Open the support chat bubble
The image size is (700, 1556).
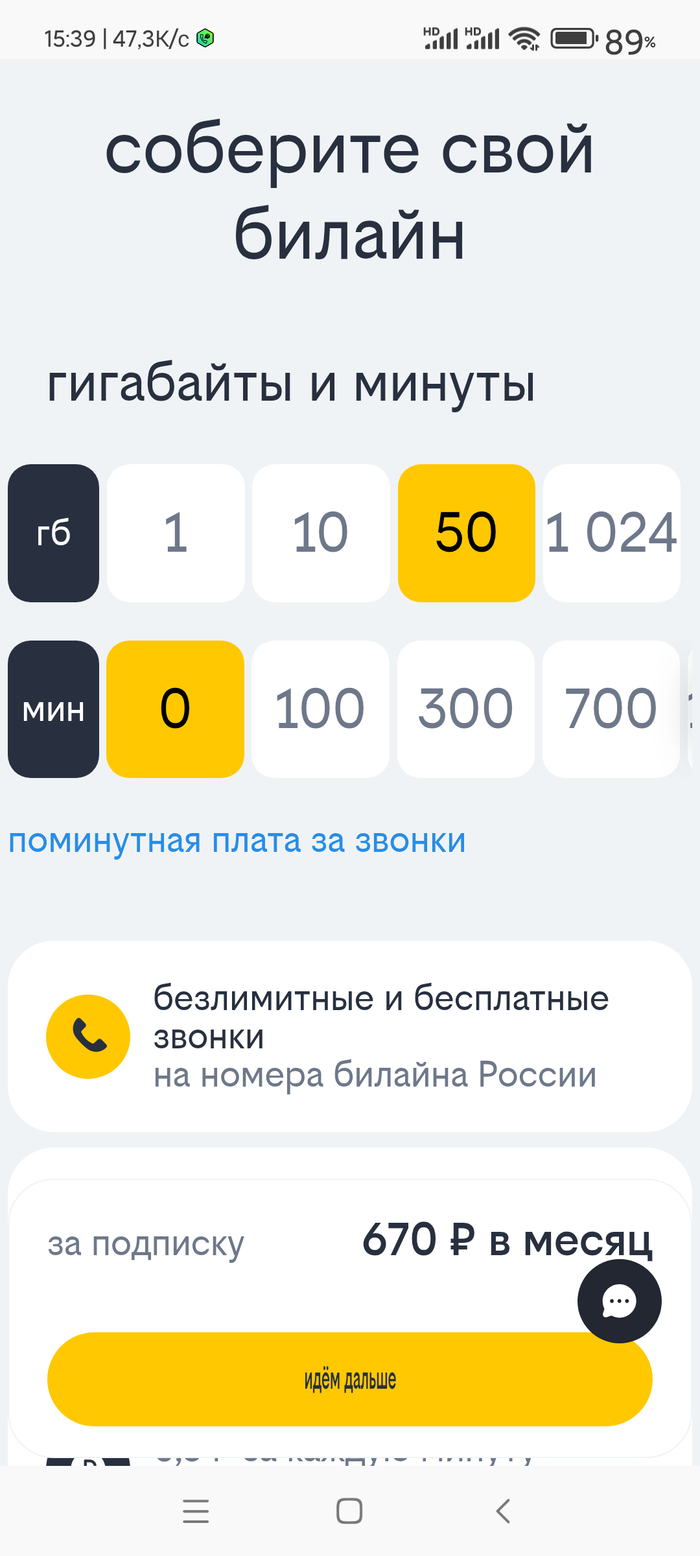point(619,1301)
